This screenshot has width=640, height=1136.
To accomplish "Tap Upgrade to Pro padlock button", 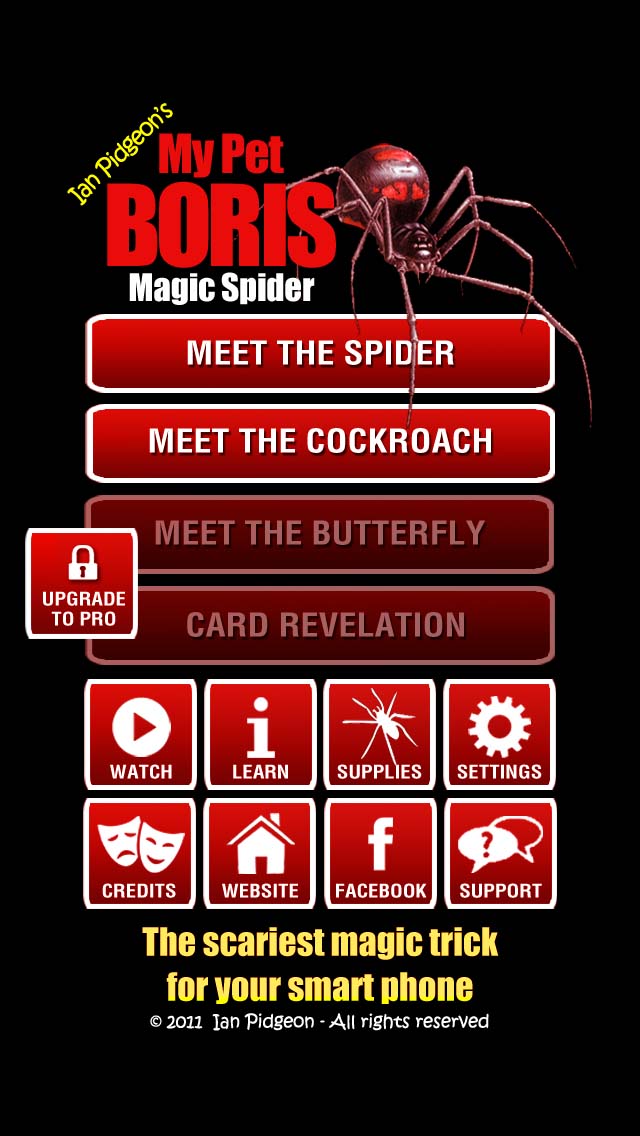I will pos(82,584).
